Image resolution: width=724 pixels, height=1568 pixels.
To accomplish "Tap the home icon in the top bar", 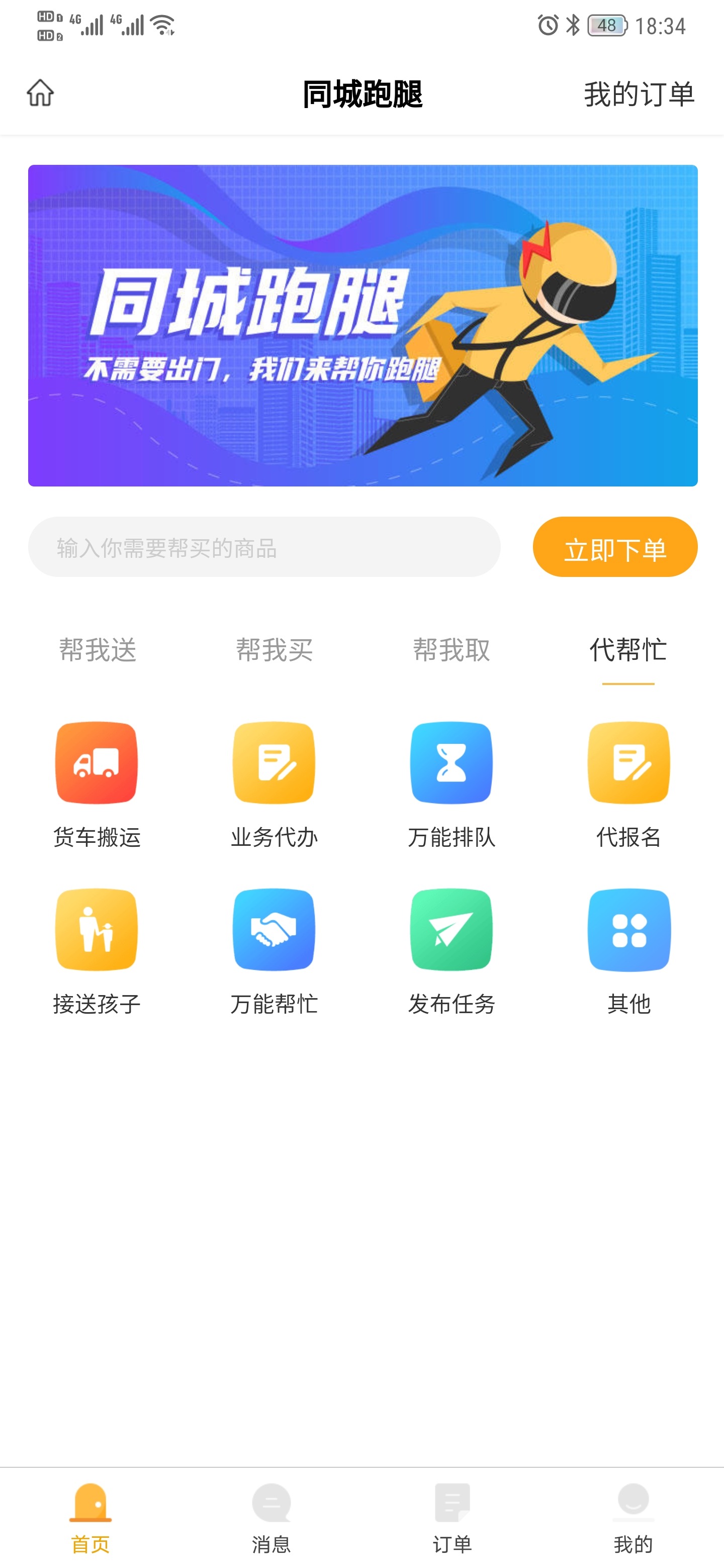I will [x=40, y=93].
